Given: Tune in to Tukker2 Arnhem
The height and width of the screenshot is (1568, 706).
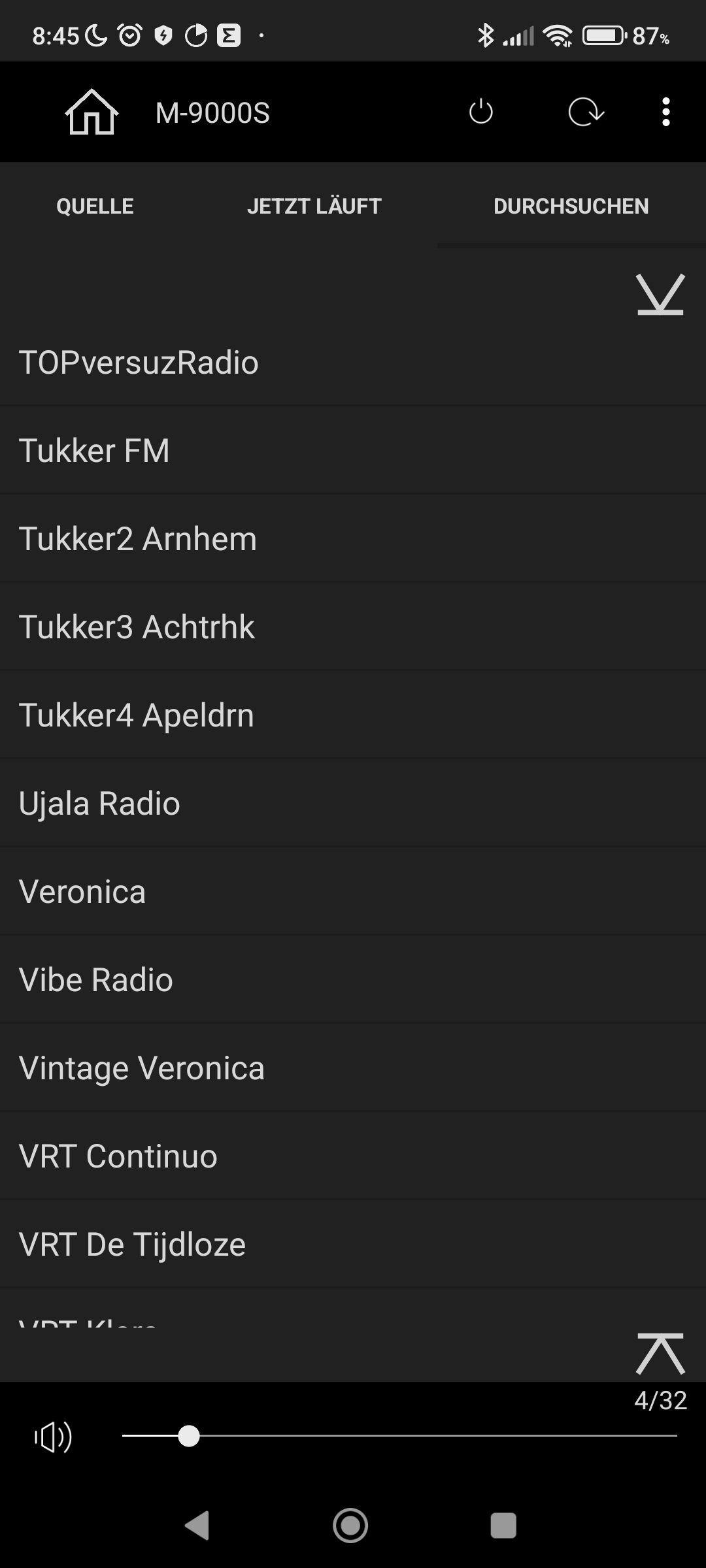Looking at the screenshot, I should [138, 539].
